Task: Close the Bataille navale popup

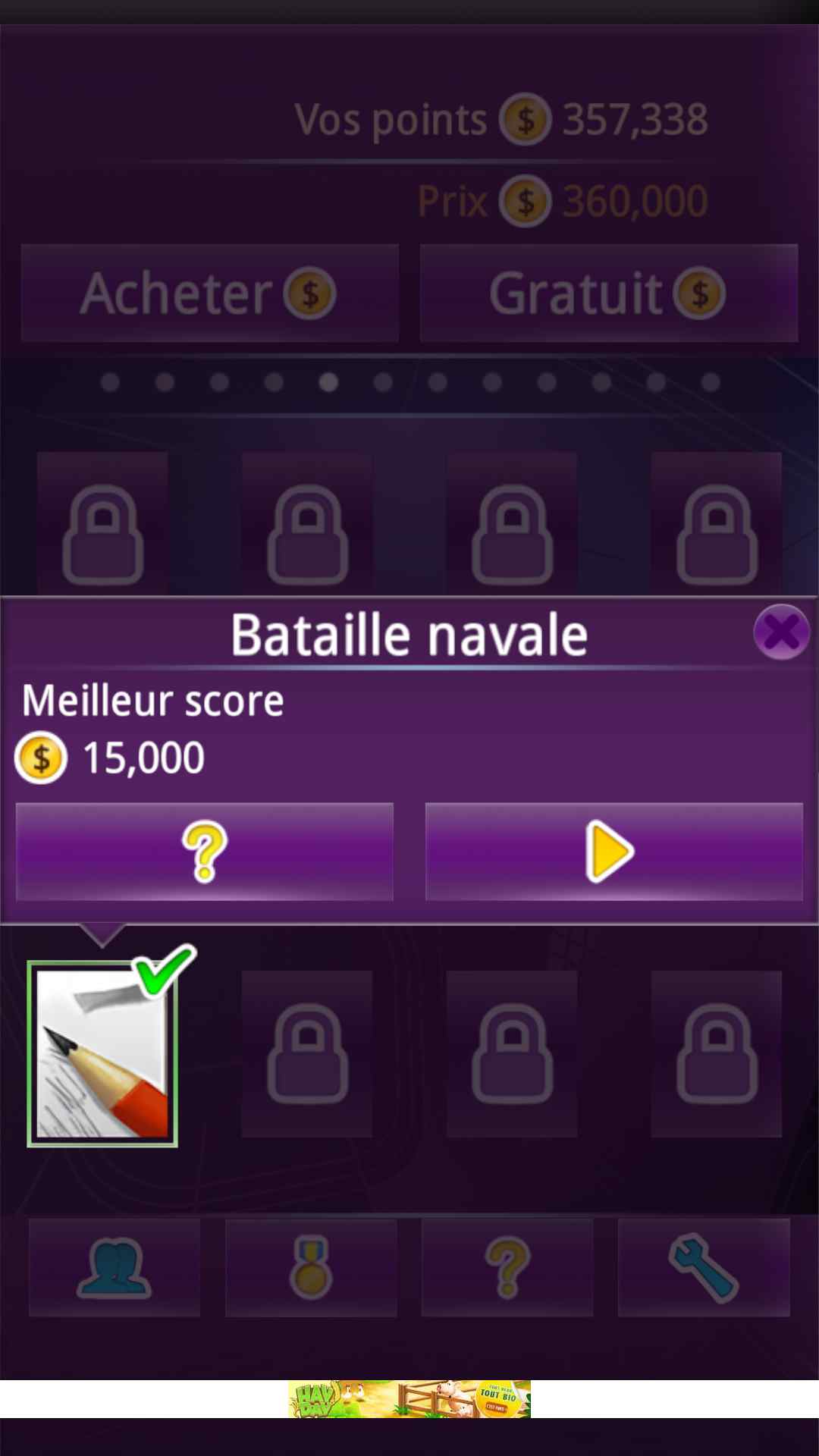Action: click(x=781, y=632)
